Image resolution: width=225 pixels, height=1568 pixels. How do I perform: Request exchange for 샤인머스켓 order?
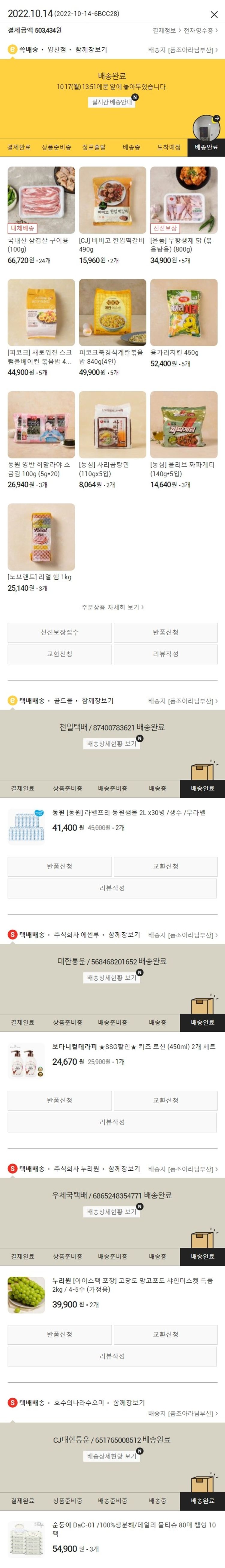165,1334
